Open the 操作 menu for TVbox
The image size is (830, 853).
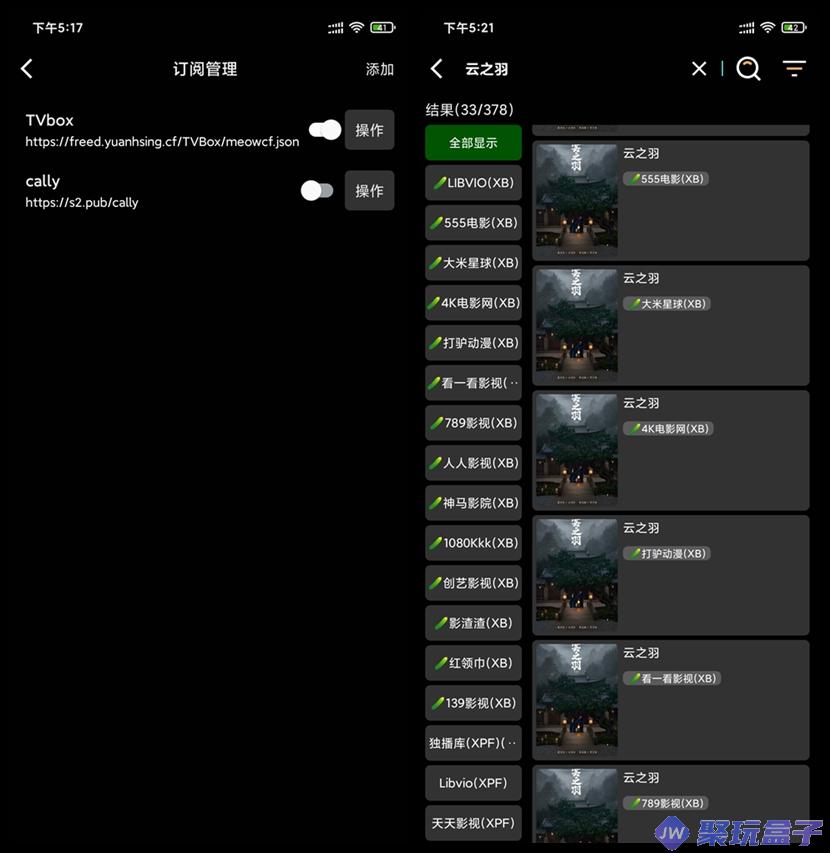tap(369, 130)
